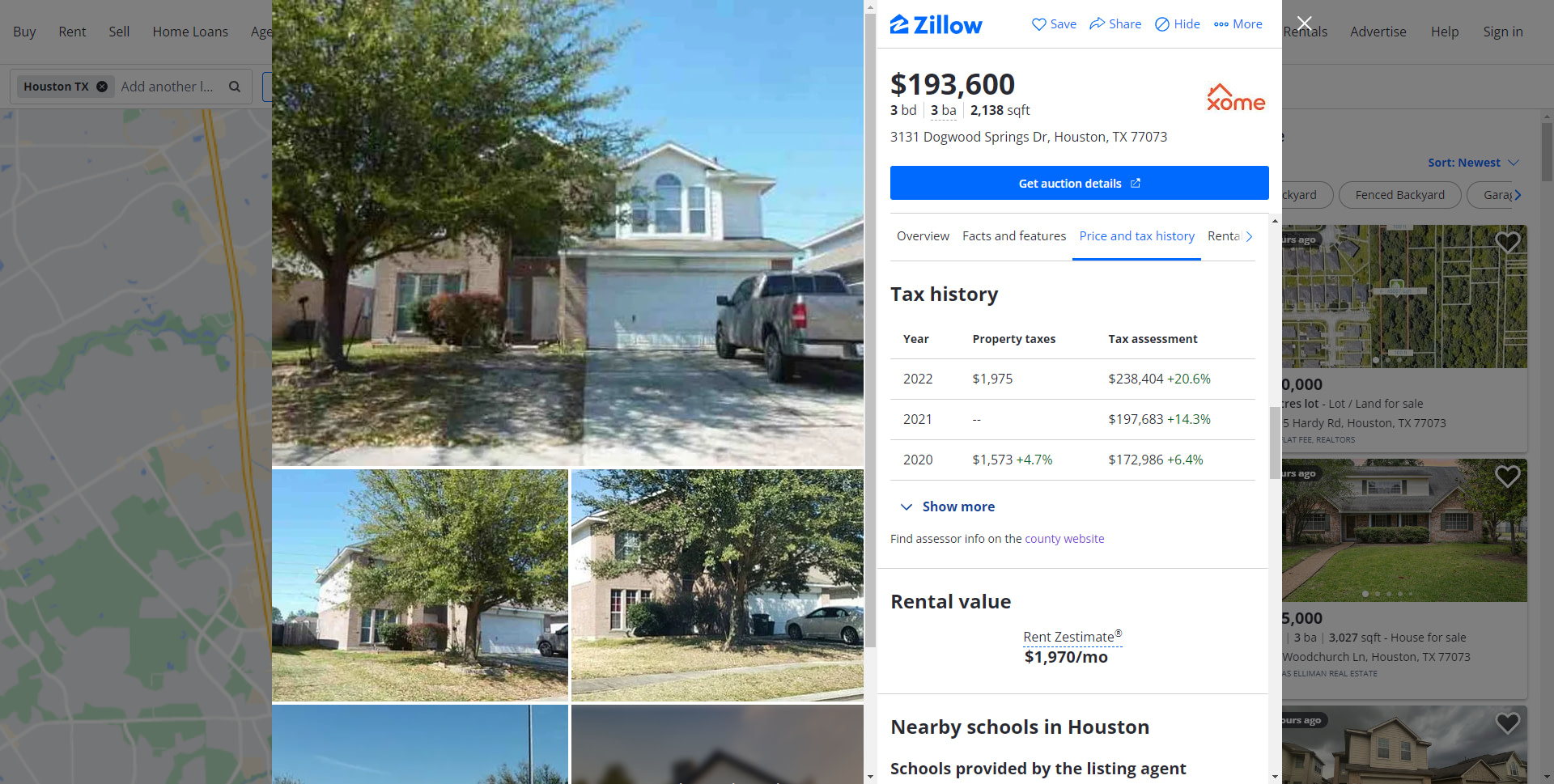
Task: Open the Rent Zestimate info
Action: 1072,637
